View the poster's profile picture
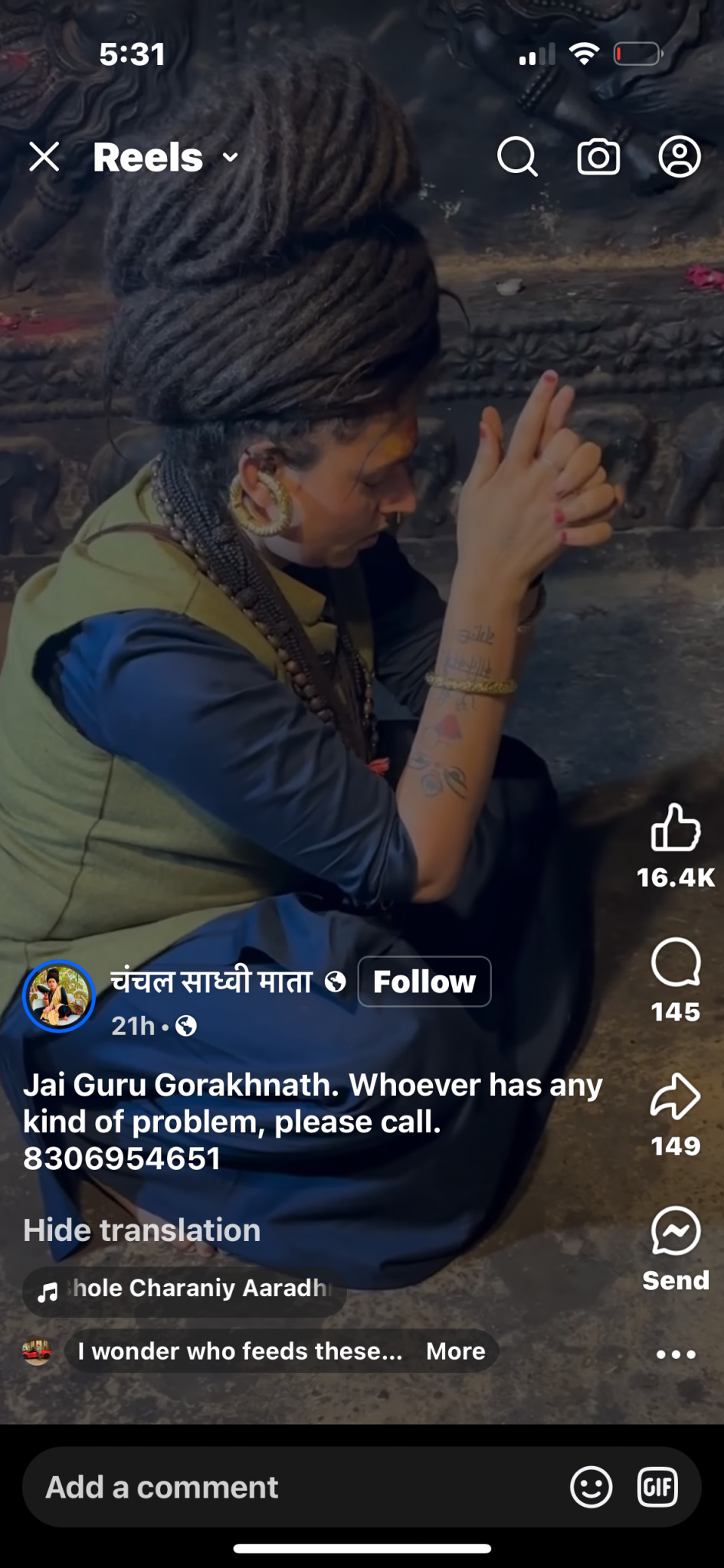The image size is (724, 1568). tap(59, 996)
